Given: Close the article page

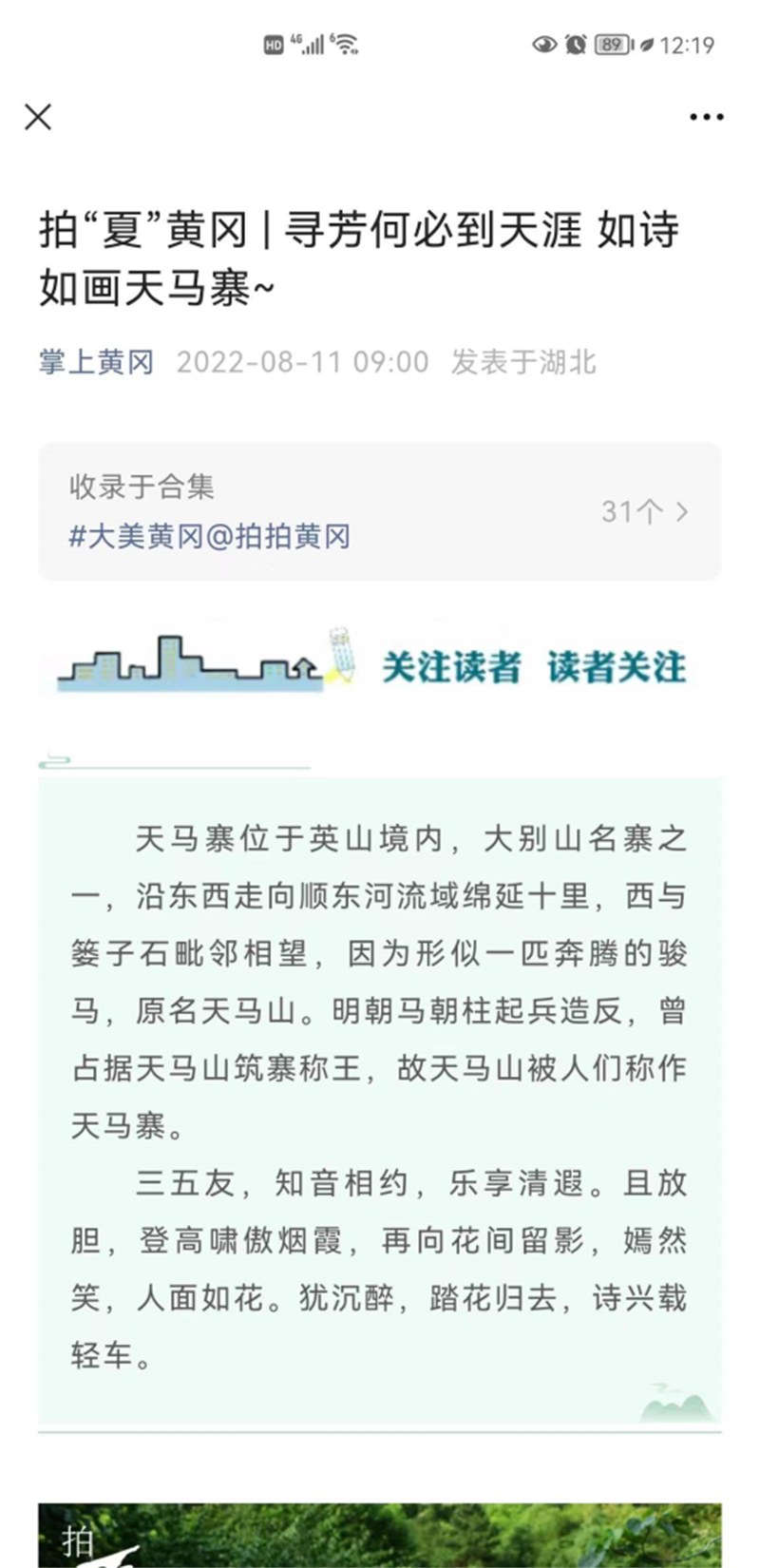Looking at the screenshot, I should click(38, 117).
